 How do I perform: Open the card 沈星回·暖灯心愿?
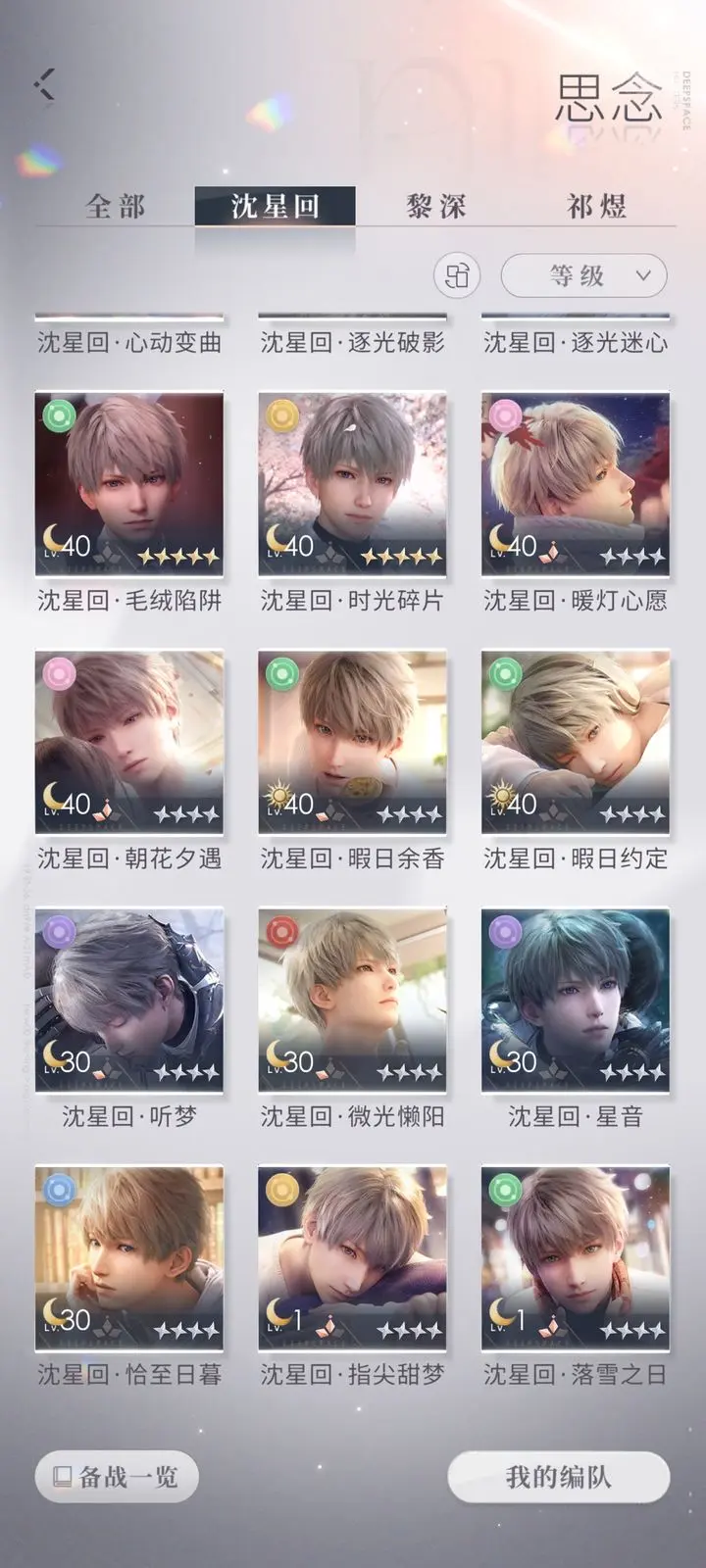click(576, 484)
